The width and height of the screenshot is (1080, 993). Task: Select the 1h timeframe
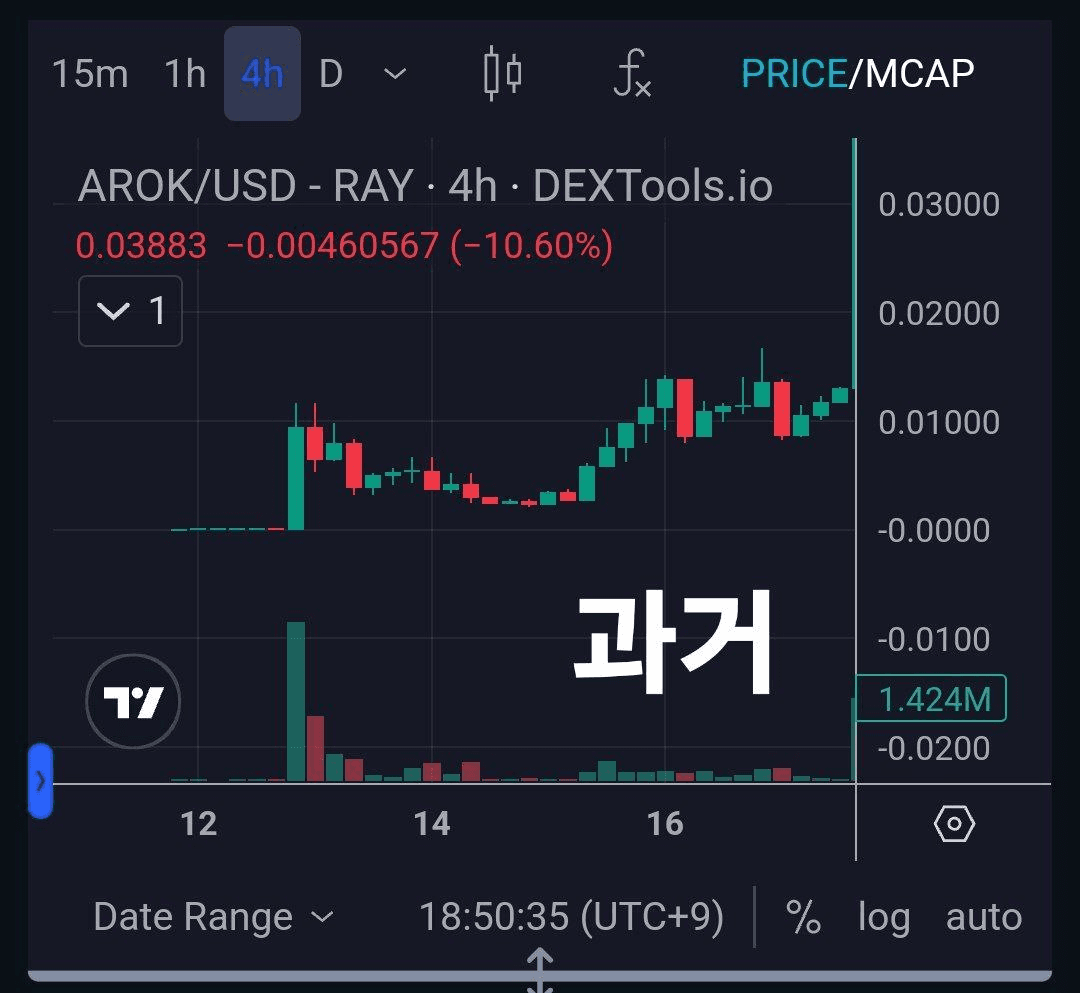pos(185,74)
